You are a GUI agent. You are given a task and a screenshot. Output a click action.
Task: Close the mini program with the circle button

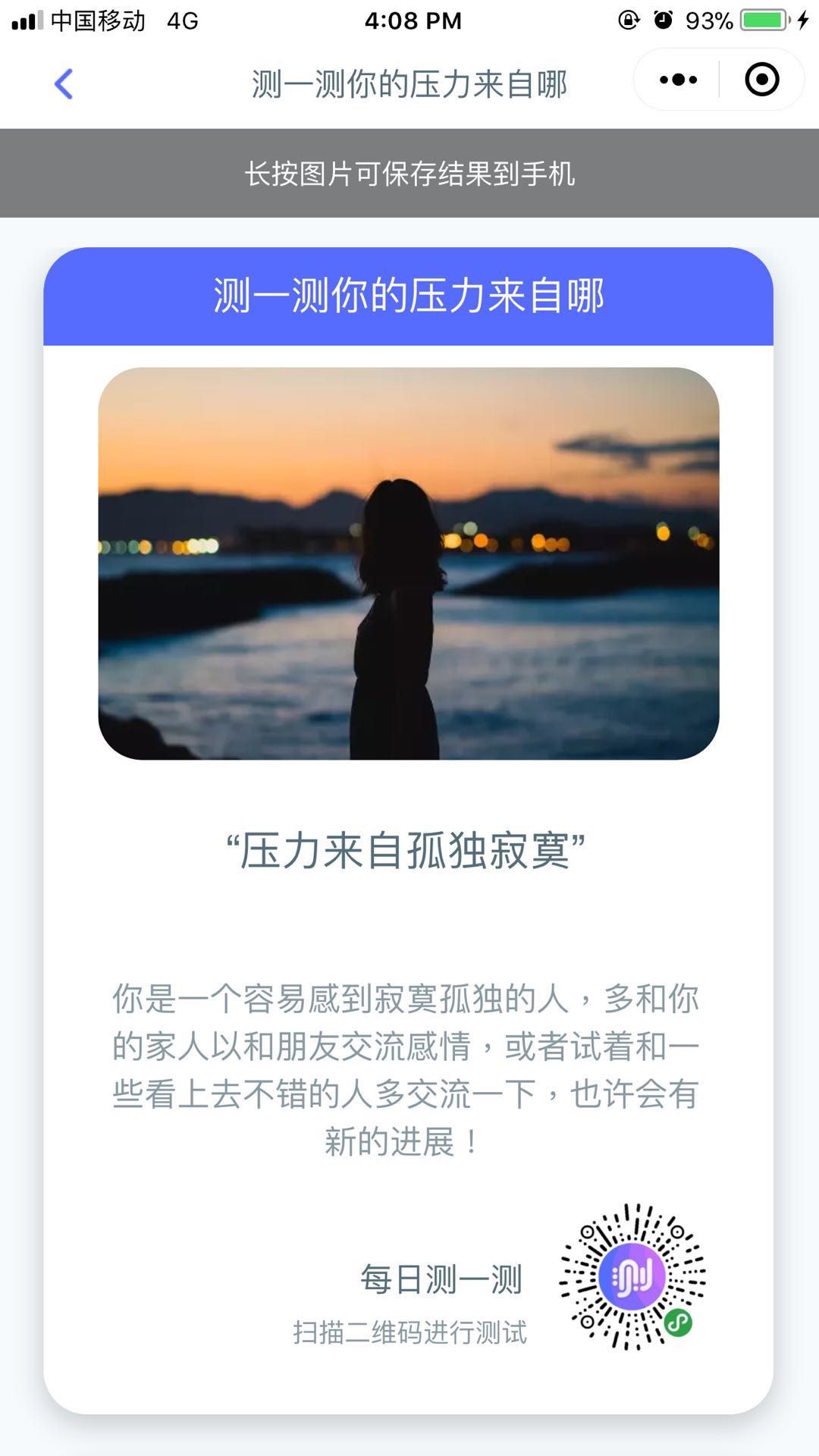pos(761,80)
